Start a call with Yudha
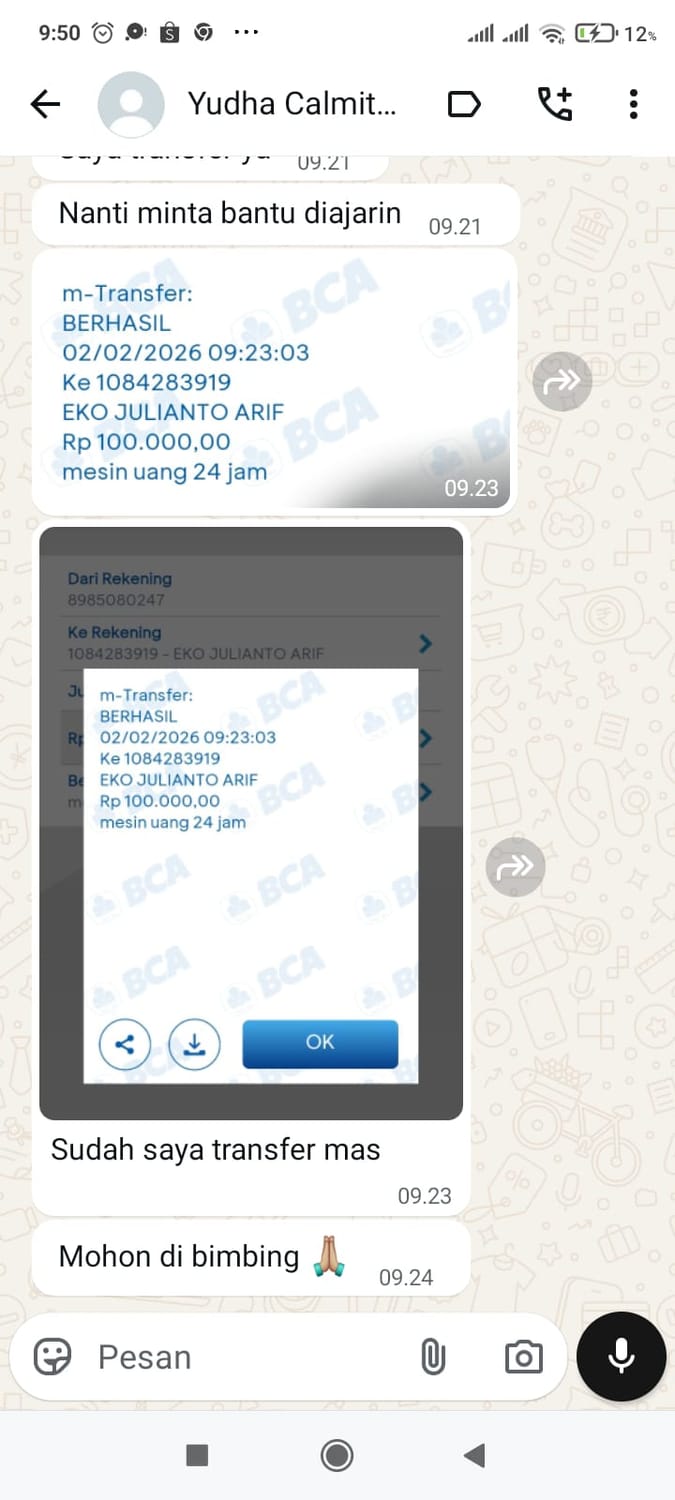This screenshot has width=675, height=1500. 555,104
